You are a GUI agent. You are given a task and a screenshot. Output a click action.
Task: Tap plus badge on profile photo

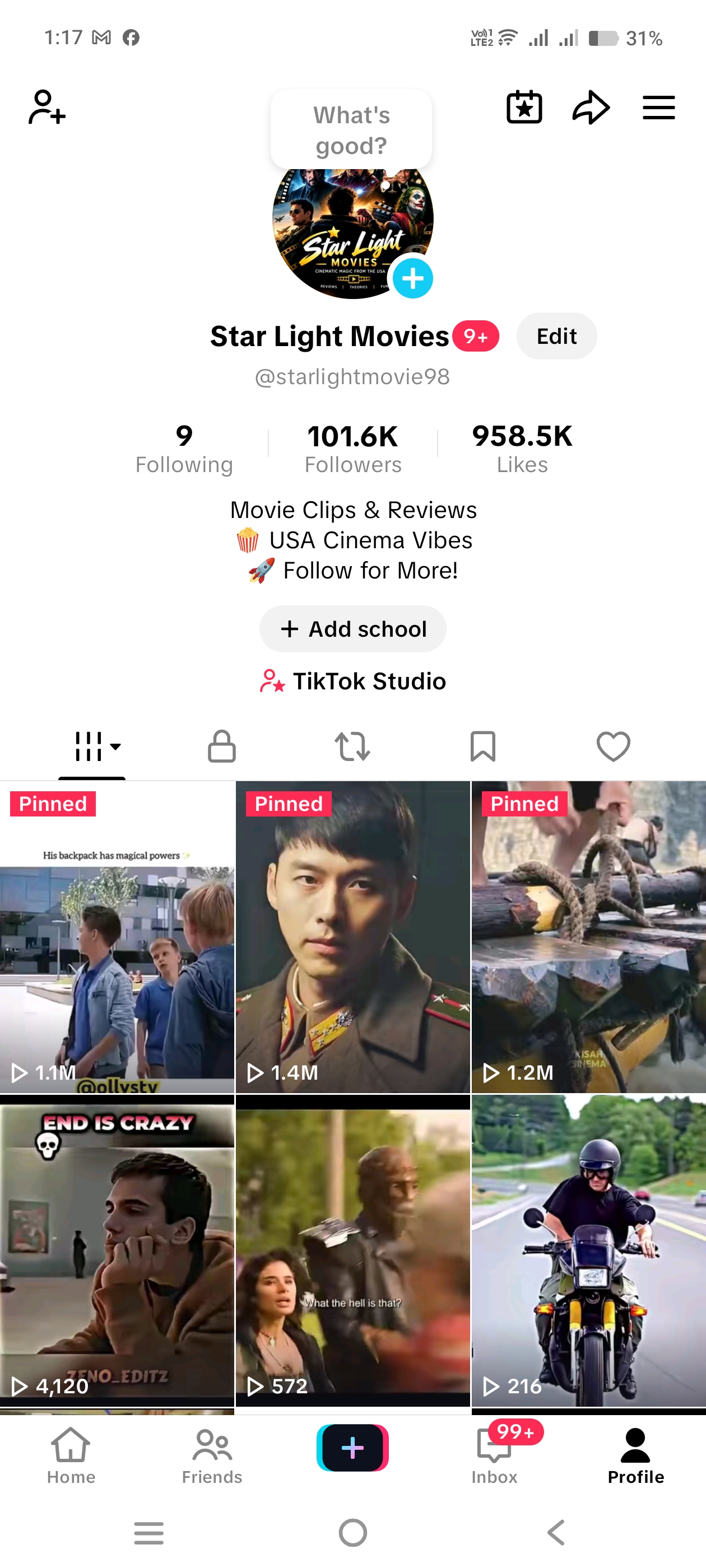point(412,278)
